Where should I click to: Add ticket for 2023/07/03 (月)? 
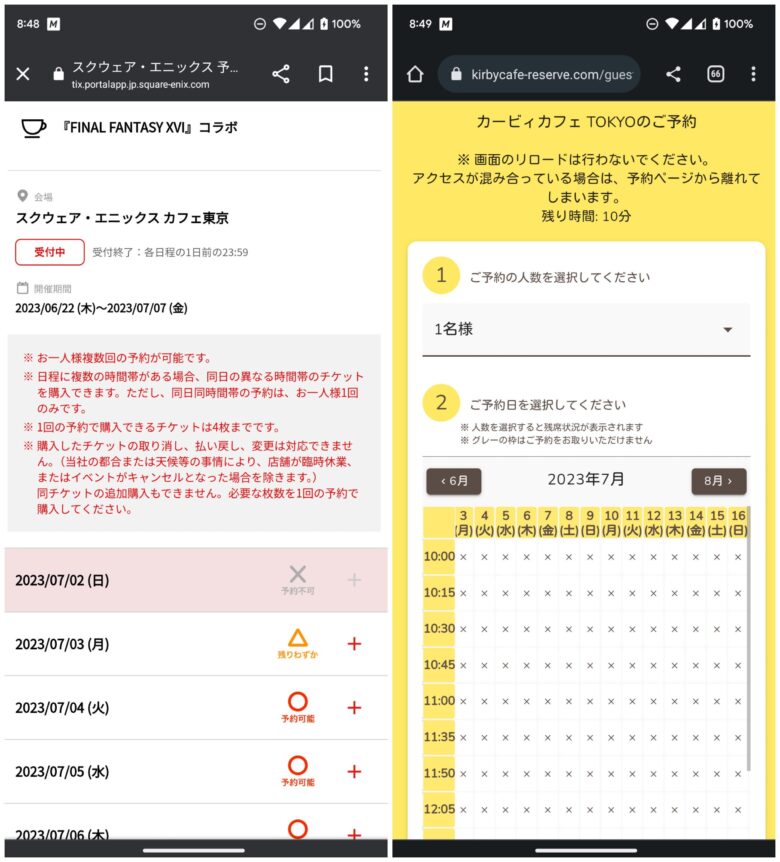pos(355,644)
